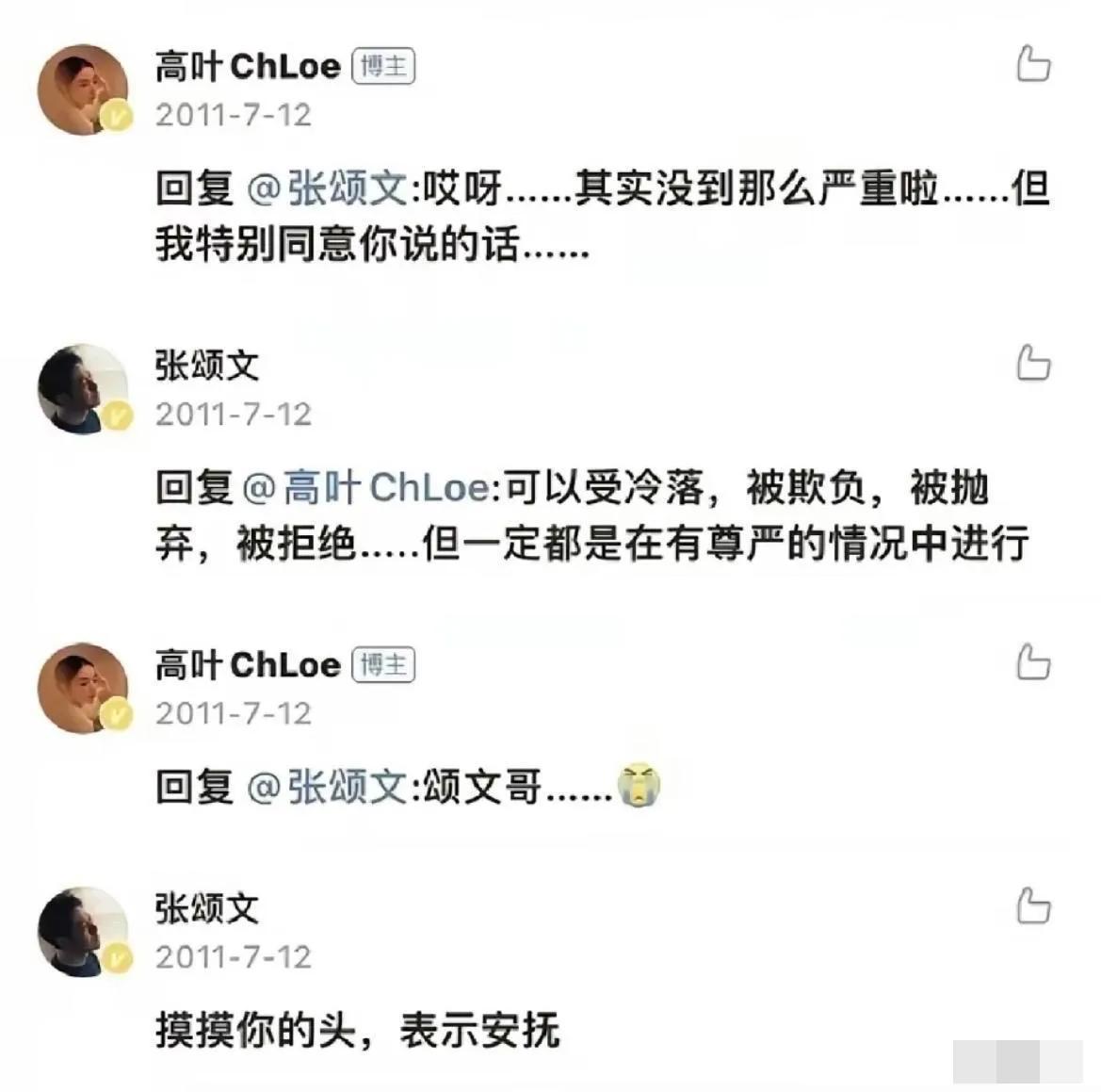This screenshot has width=1101, height=1092.
Task: Open @张颂文 mention in the 颂文哥 reply
Action: [327, 787]
